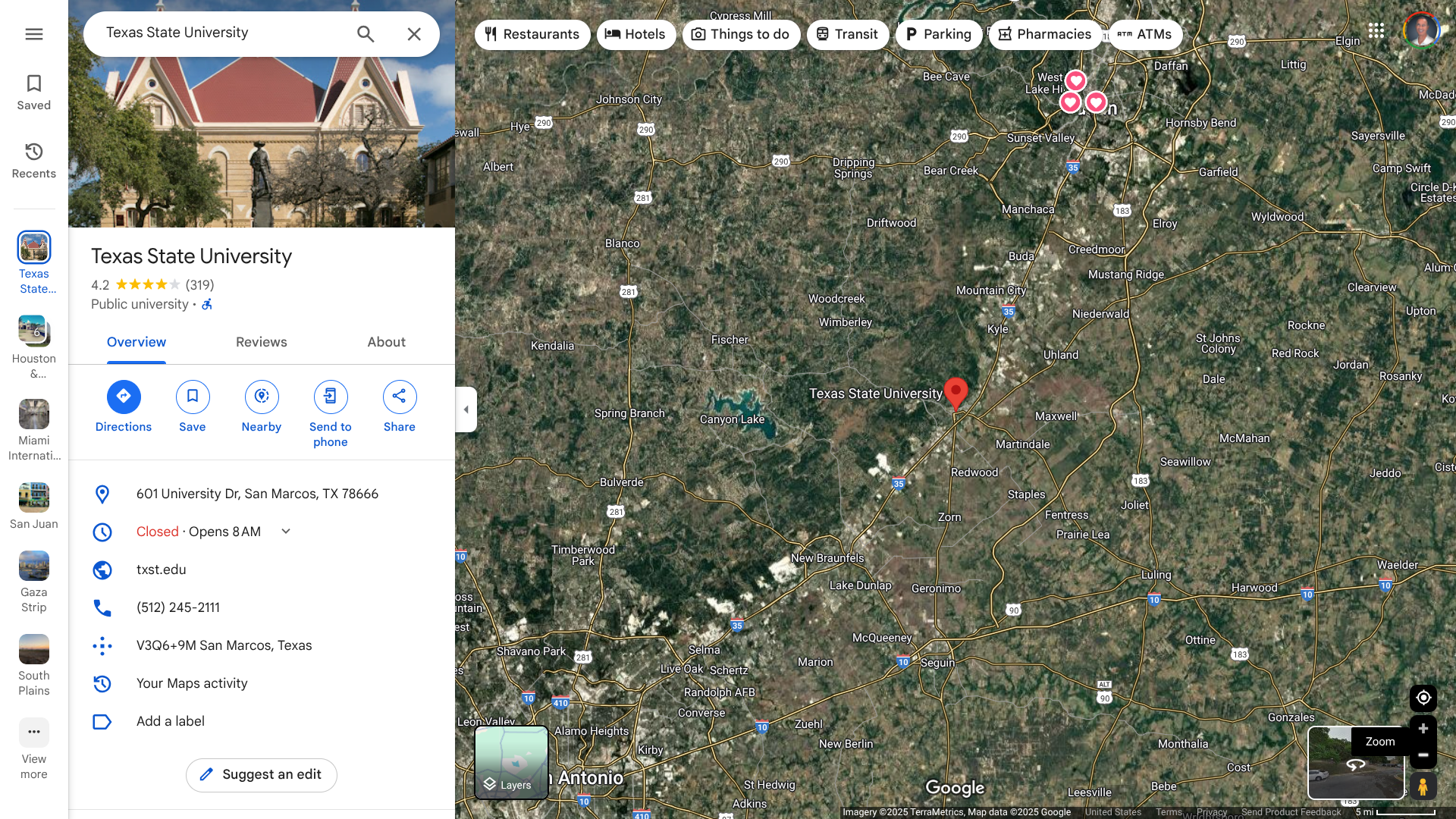
Task: Switch to the Reviews tab
Action: pyautogui.click(x=261, y=342)
